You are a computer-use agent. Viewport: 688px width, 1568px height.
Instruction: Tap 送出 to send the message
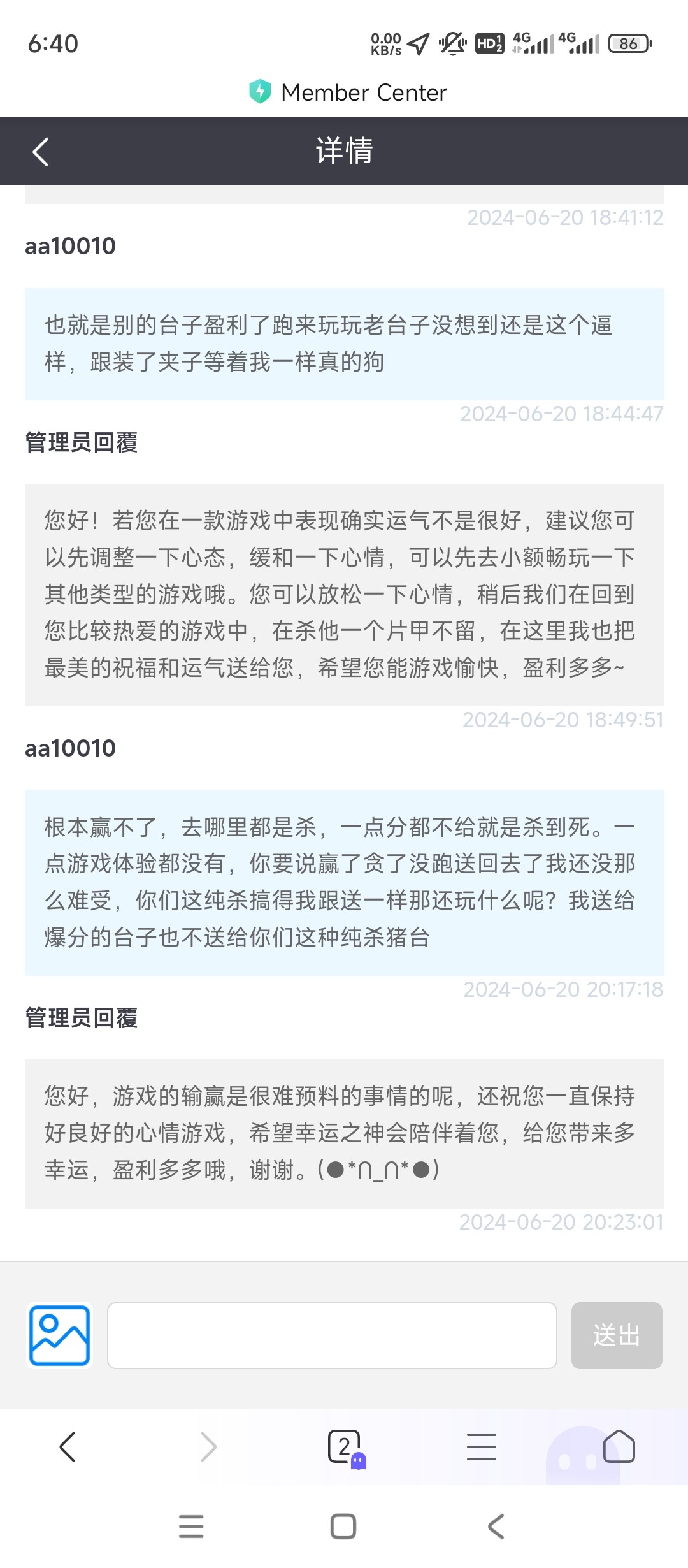click(x=616, y=1335)
